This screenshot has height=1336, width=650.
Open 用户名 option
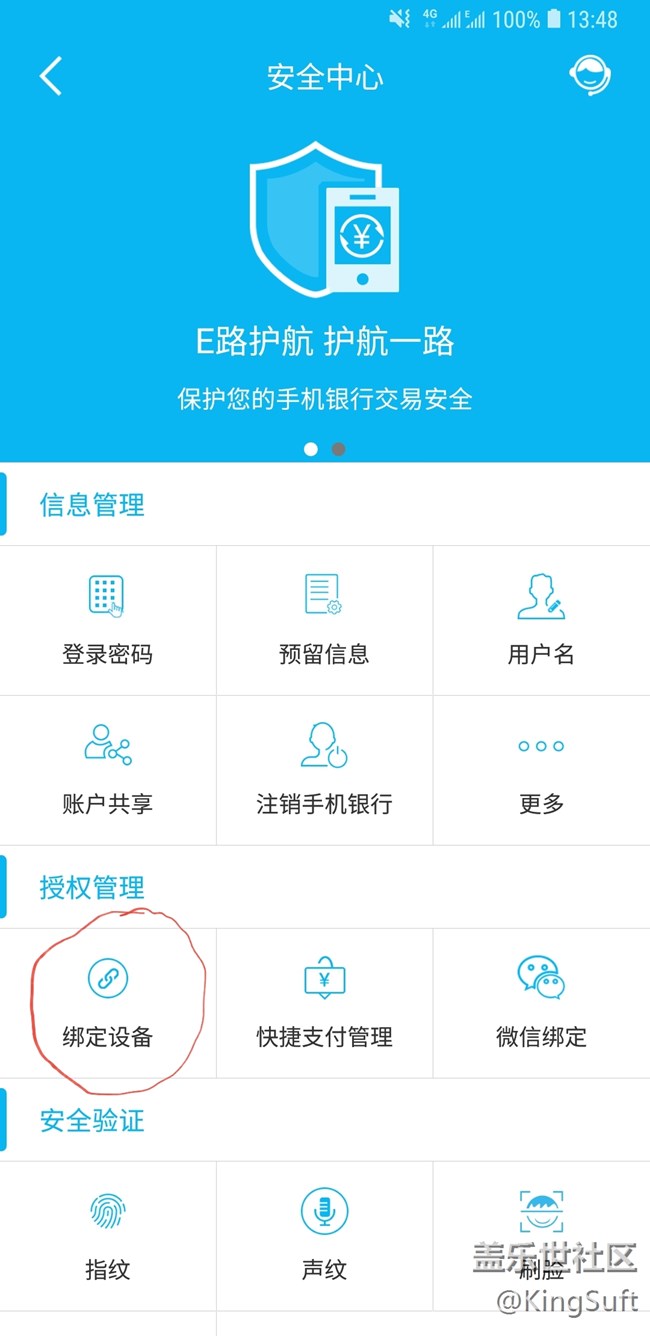pyautogui.click(x=541, y=620)
